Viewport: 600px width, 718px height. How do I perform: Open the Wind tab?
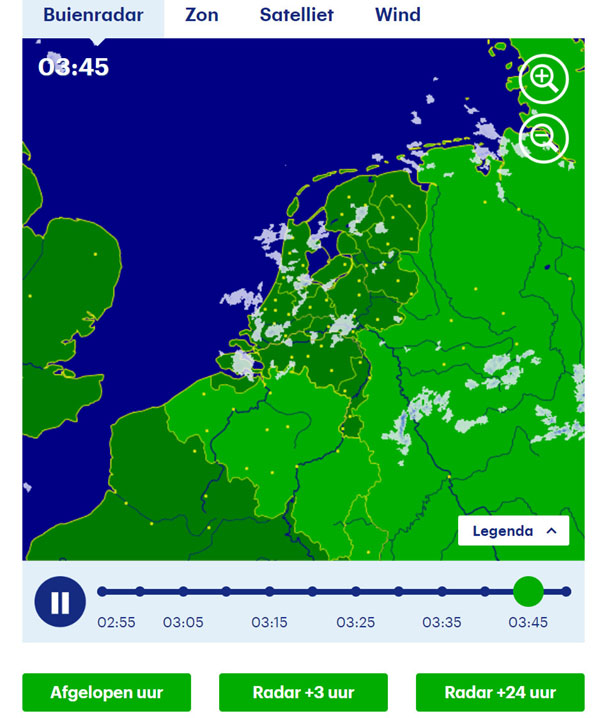point(397,15)
